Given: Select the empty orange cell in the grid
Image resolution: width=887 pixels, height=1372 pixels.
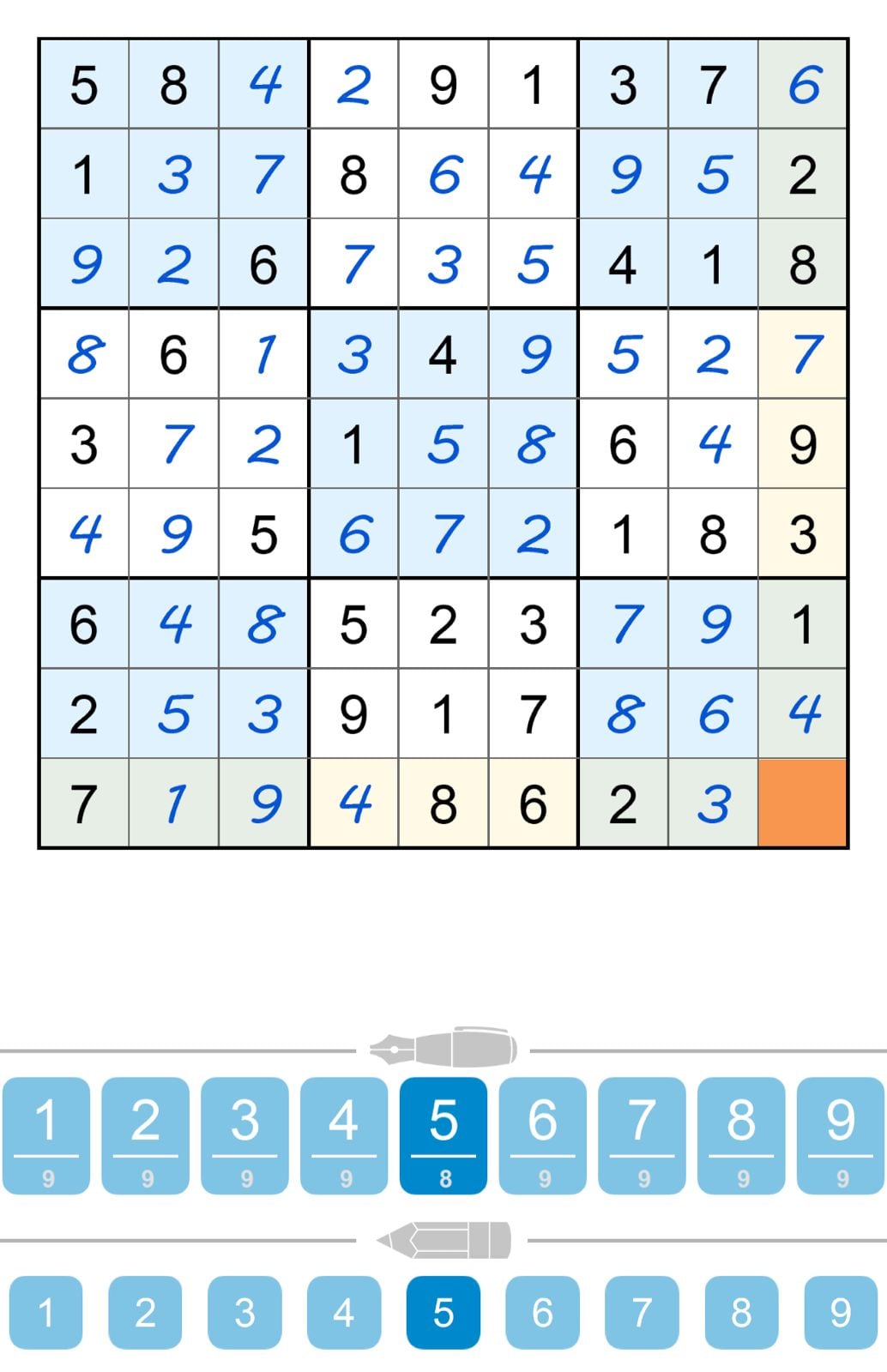Looking at the screenshot, I should (802, 803).
